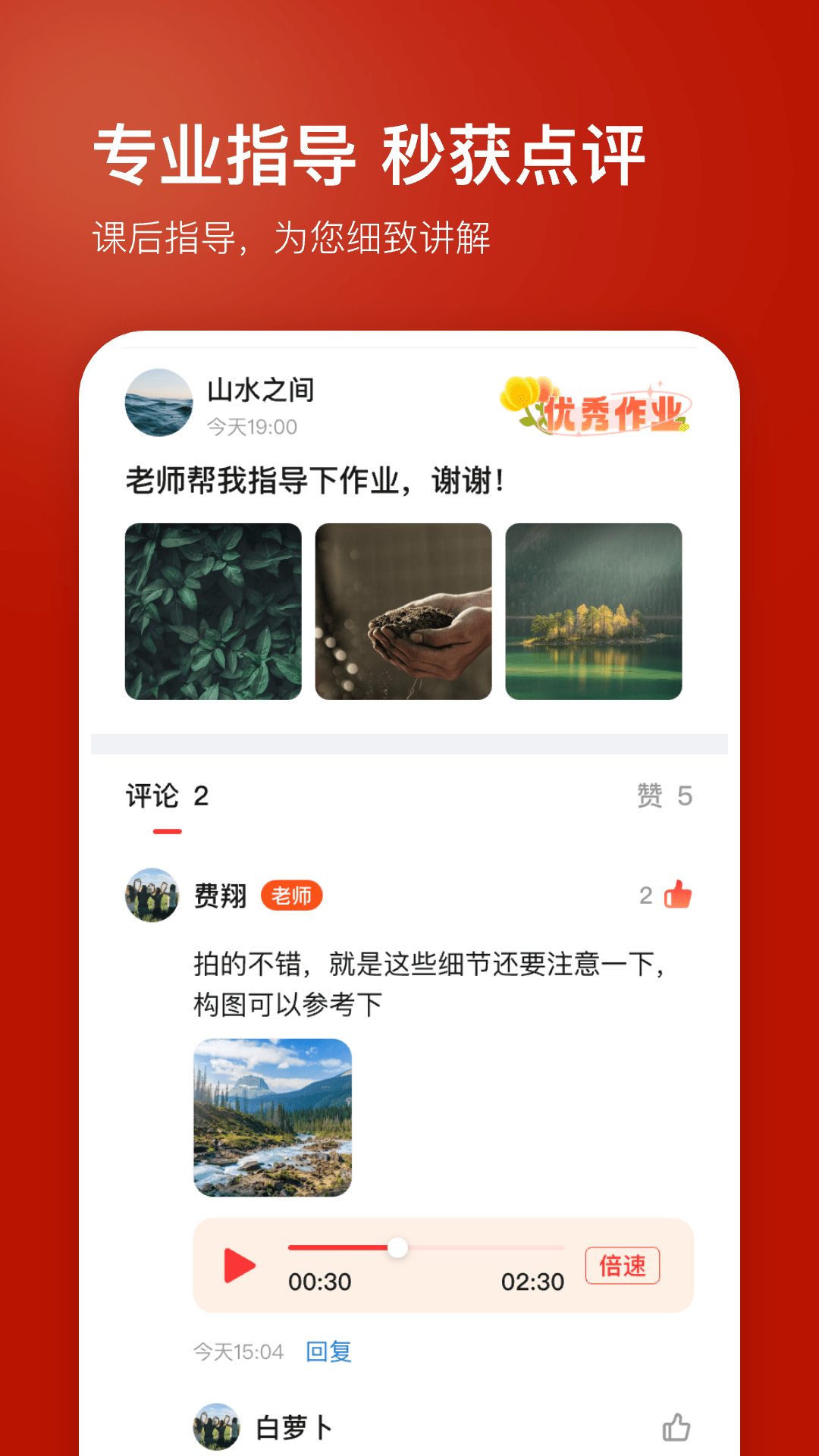Toggle the 2-count like on the teacher comment
This screenshot has height=1456, width=819.
pyautogui.click(x=667, y=896)
